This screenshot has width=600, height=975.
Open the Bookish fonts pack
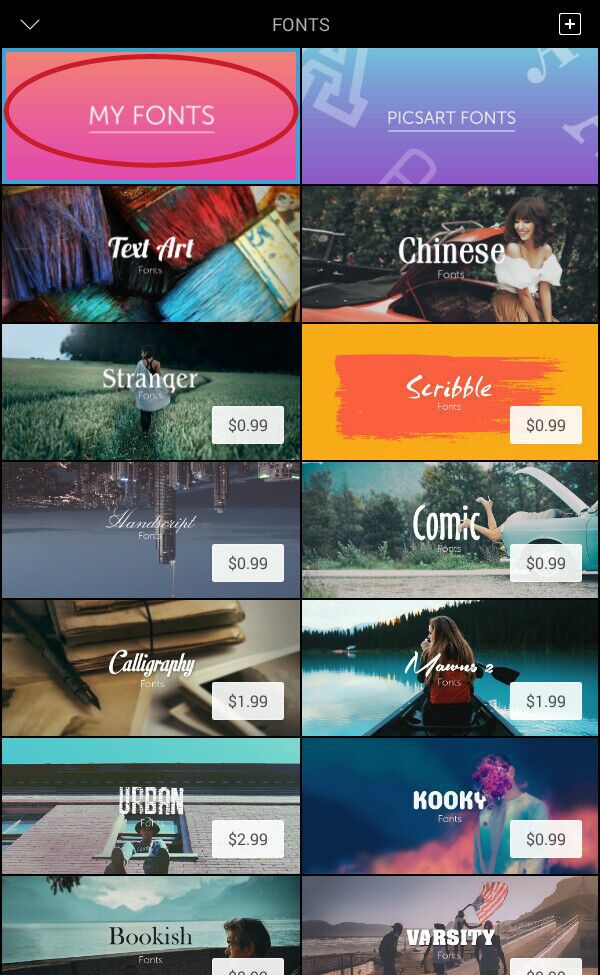pos(151,925)
